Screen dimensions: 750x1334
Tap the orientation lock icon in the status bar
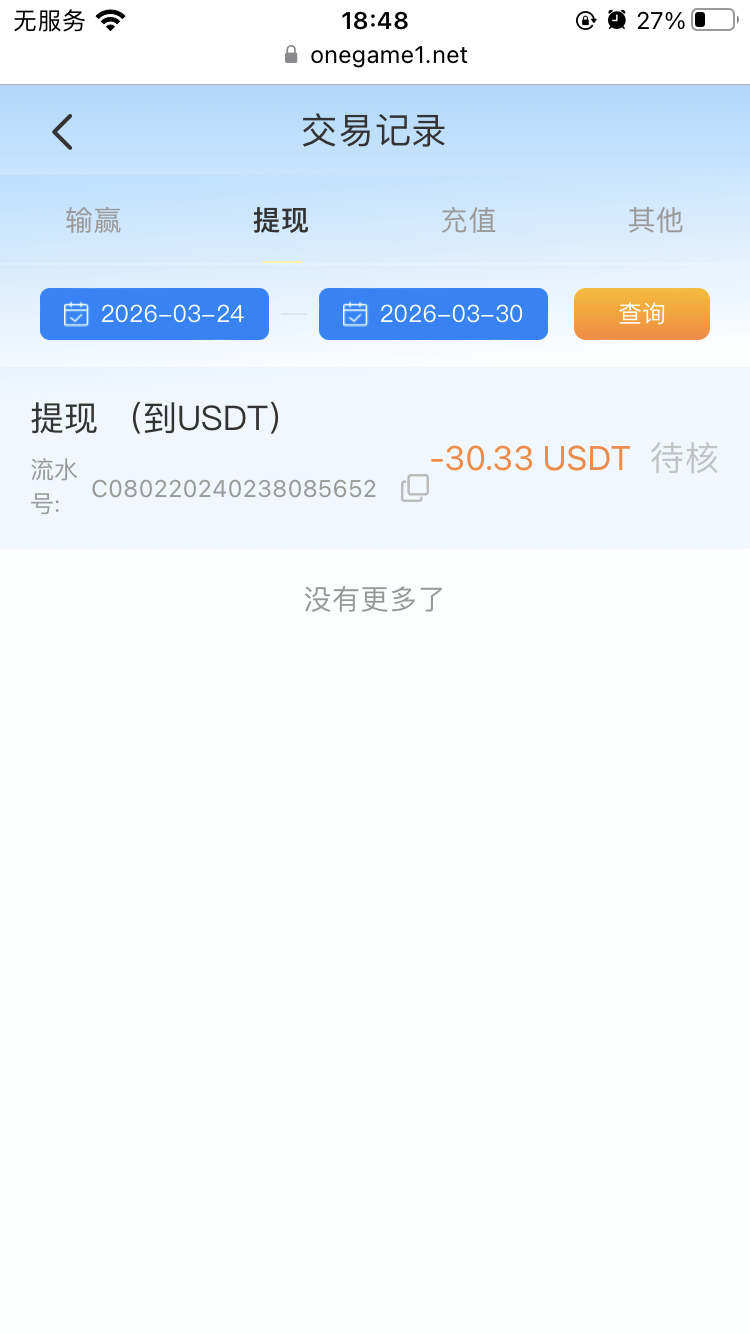(x=585, y=20)
